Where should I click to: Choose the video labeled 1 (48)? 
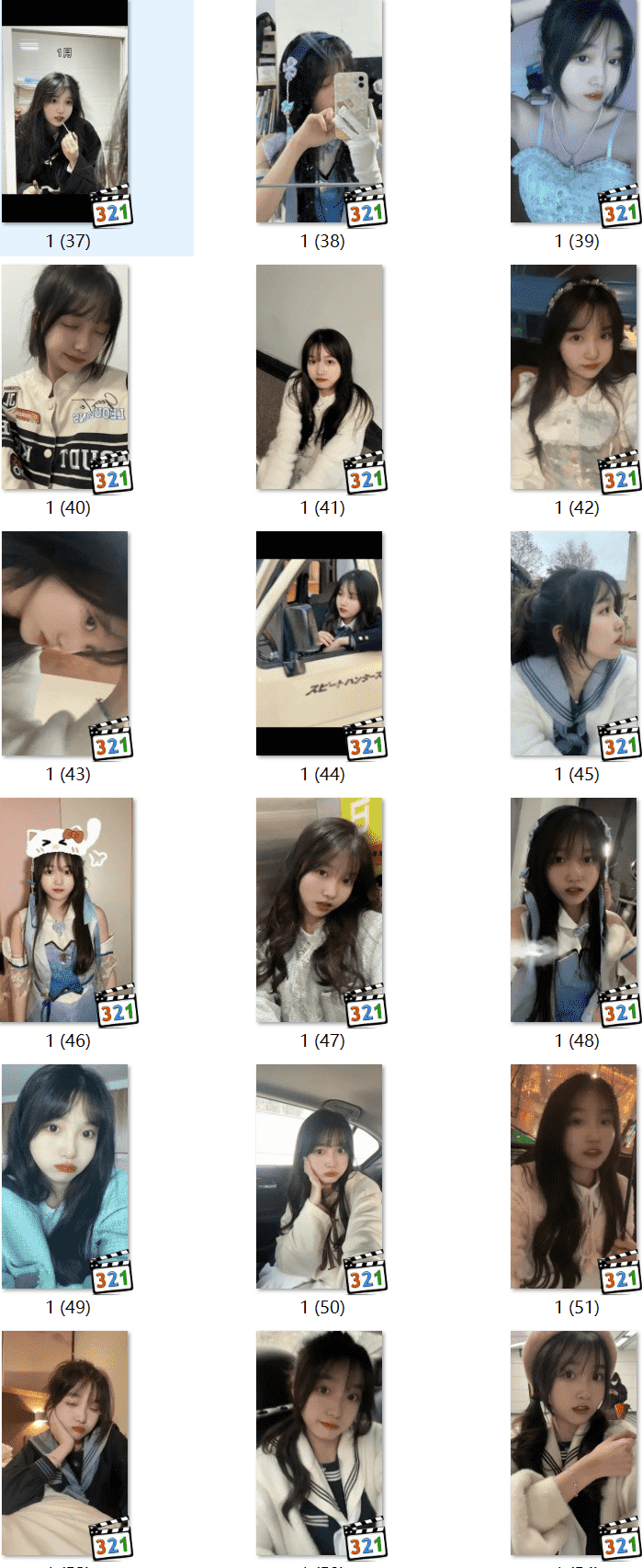[574, 910]
